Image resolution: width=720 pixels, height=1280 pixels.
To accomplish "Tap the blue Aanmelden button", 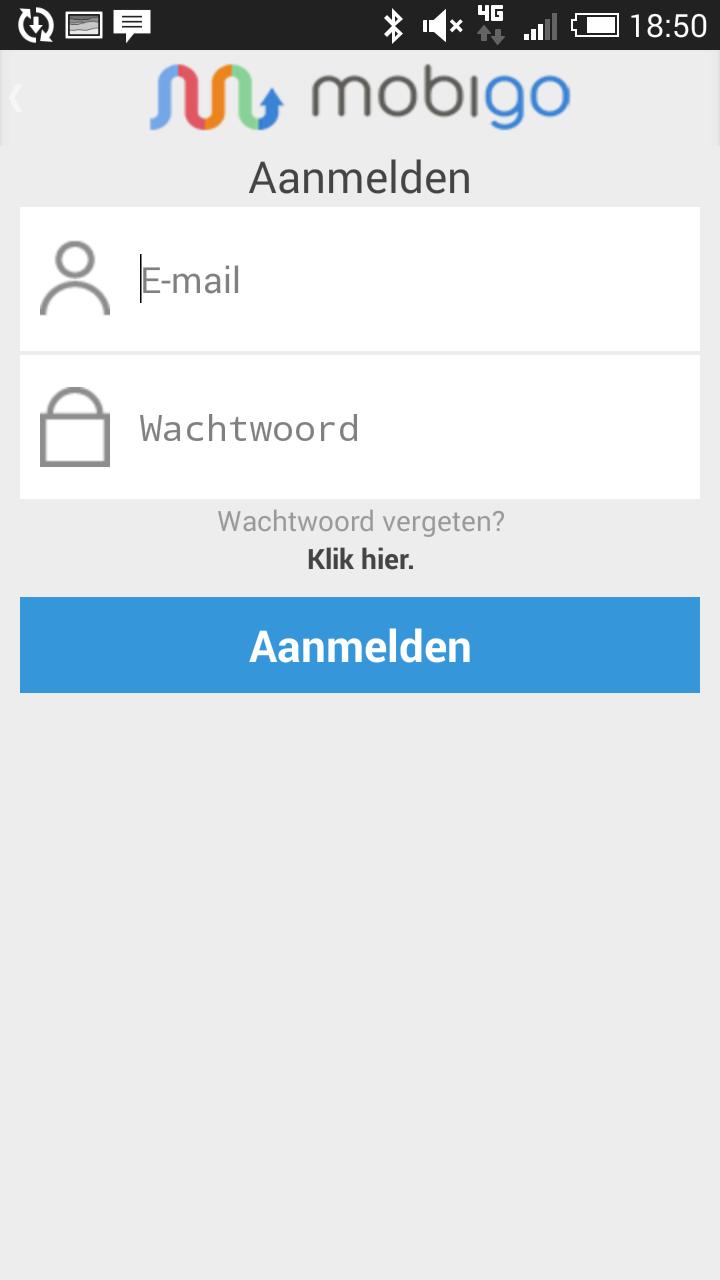I will [x=360, y=645].
